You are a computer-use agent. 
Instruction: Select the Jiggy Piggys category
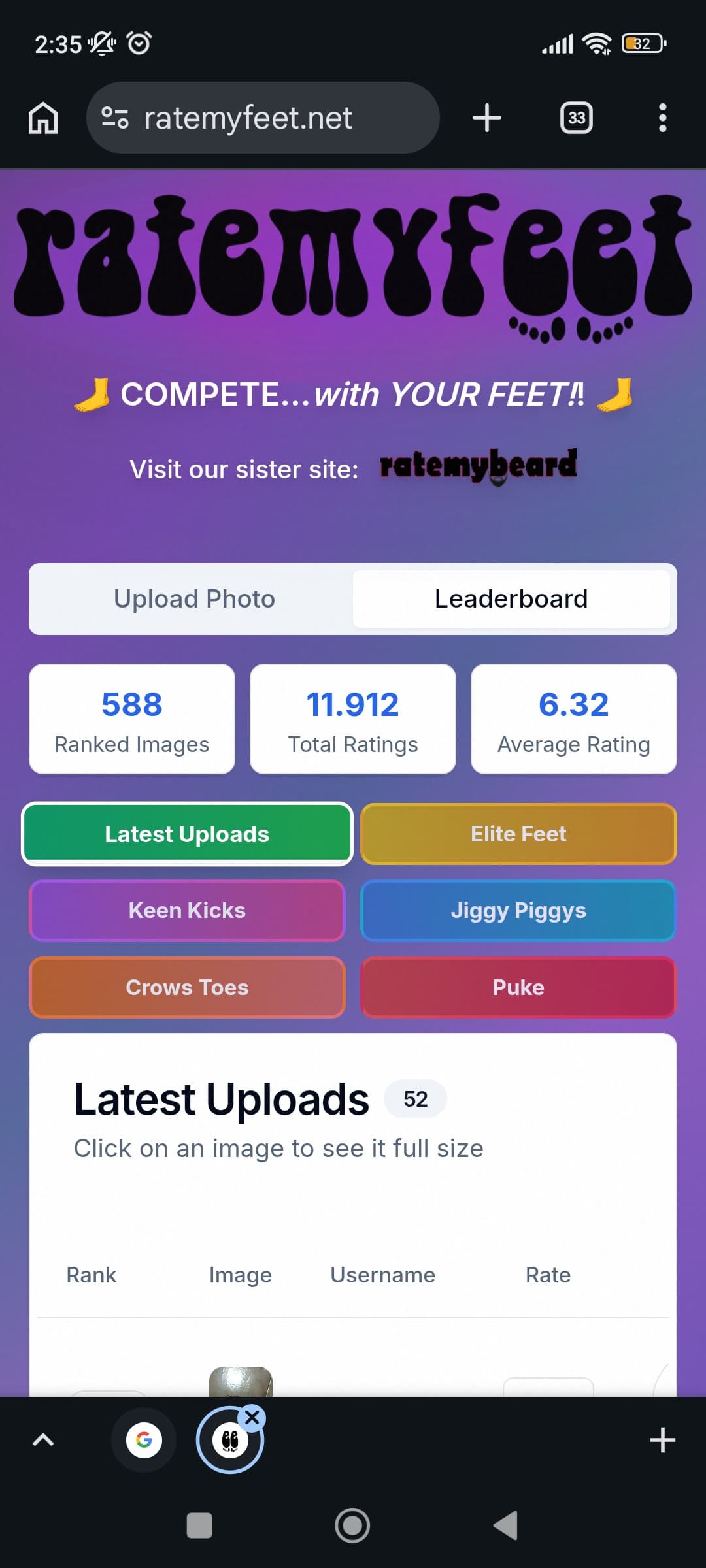(518, 911)
